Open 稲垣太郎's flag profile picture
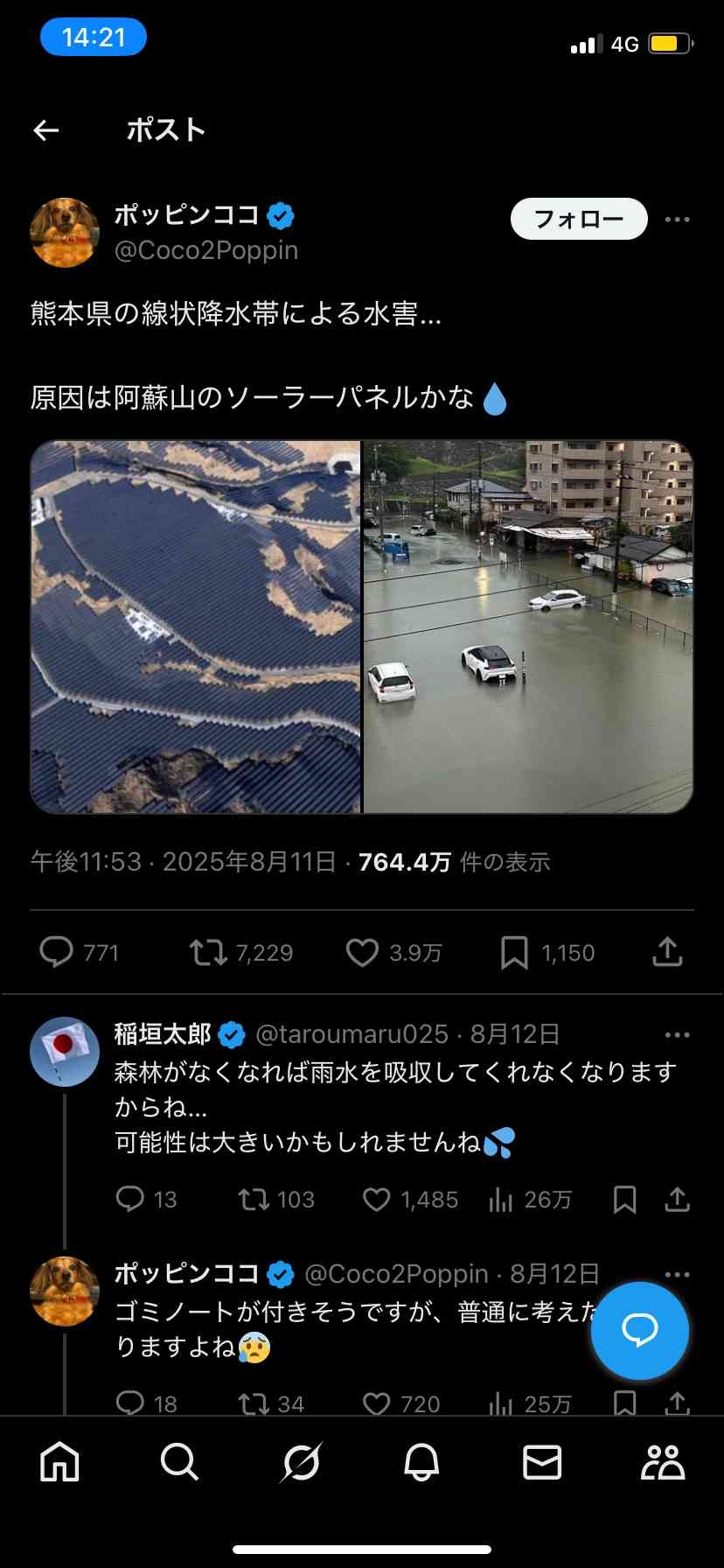Viewport: 724px width, 1568px height. (65, 1052)
